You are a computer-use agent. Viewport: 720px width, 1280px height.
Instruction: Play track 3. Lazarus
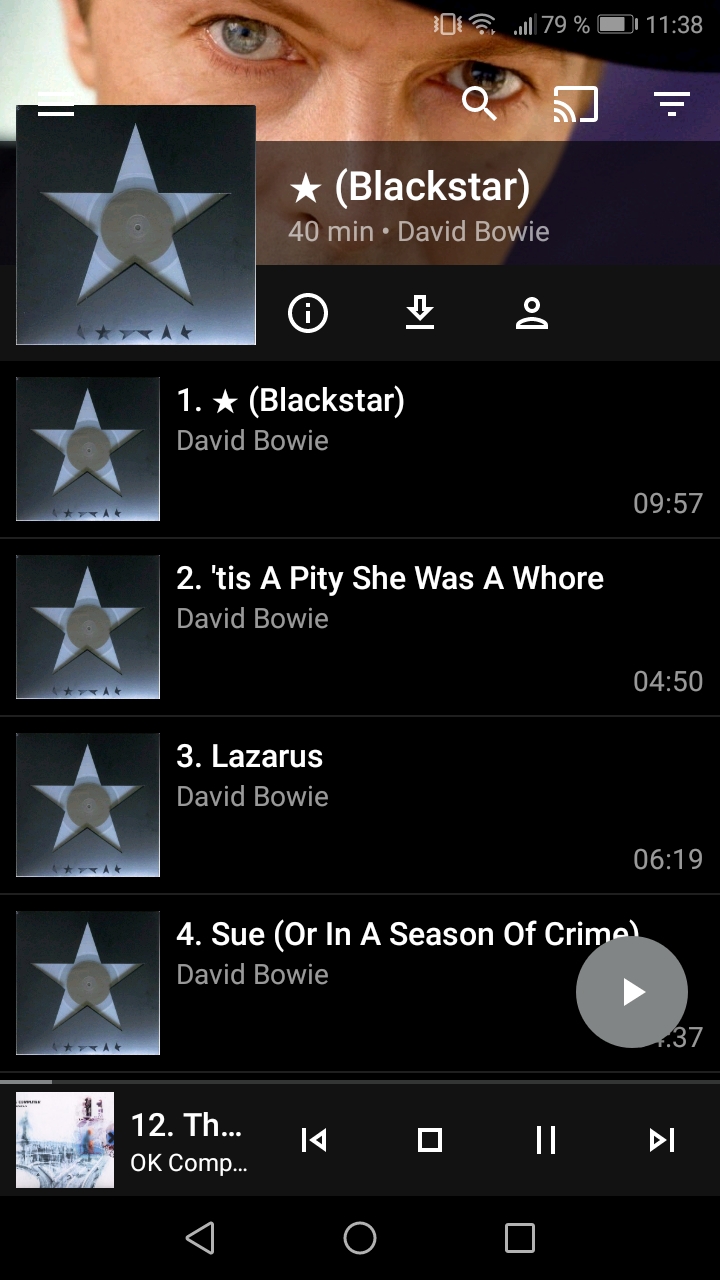360,805
